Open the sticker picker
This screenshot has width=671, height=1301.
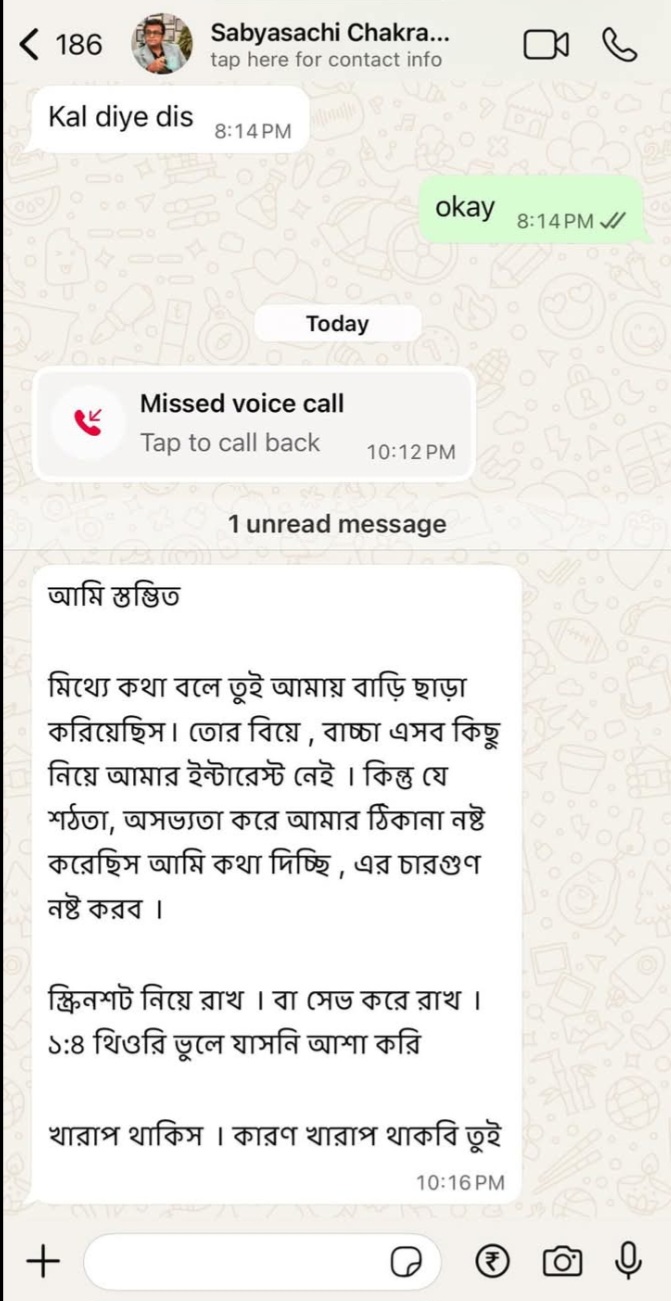(x=406, y=1263)
